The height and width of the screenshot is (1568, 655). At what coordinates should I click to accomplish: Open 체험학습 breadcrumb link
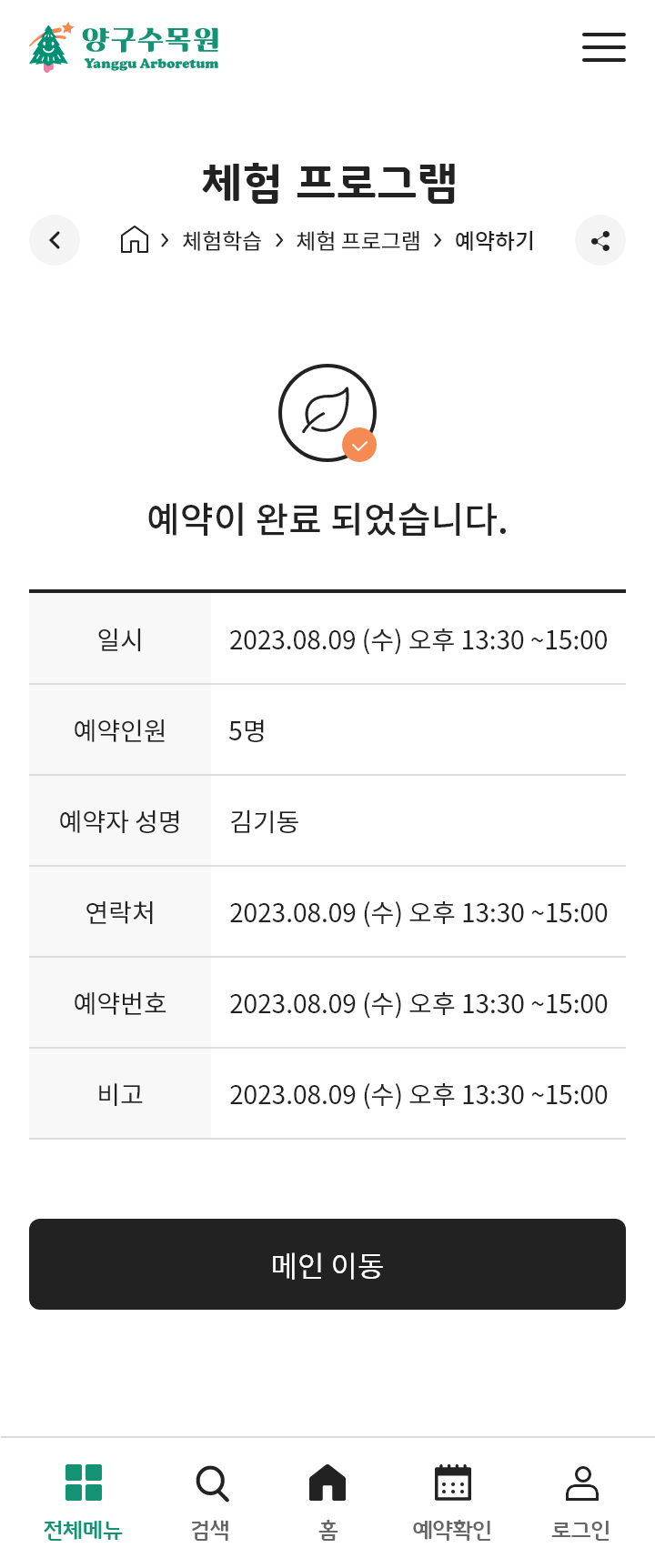coord(222,240)
